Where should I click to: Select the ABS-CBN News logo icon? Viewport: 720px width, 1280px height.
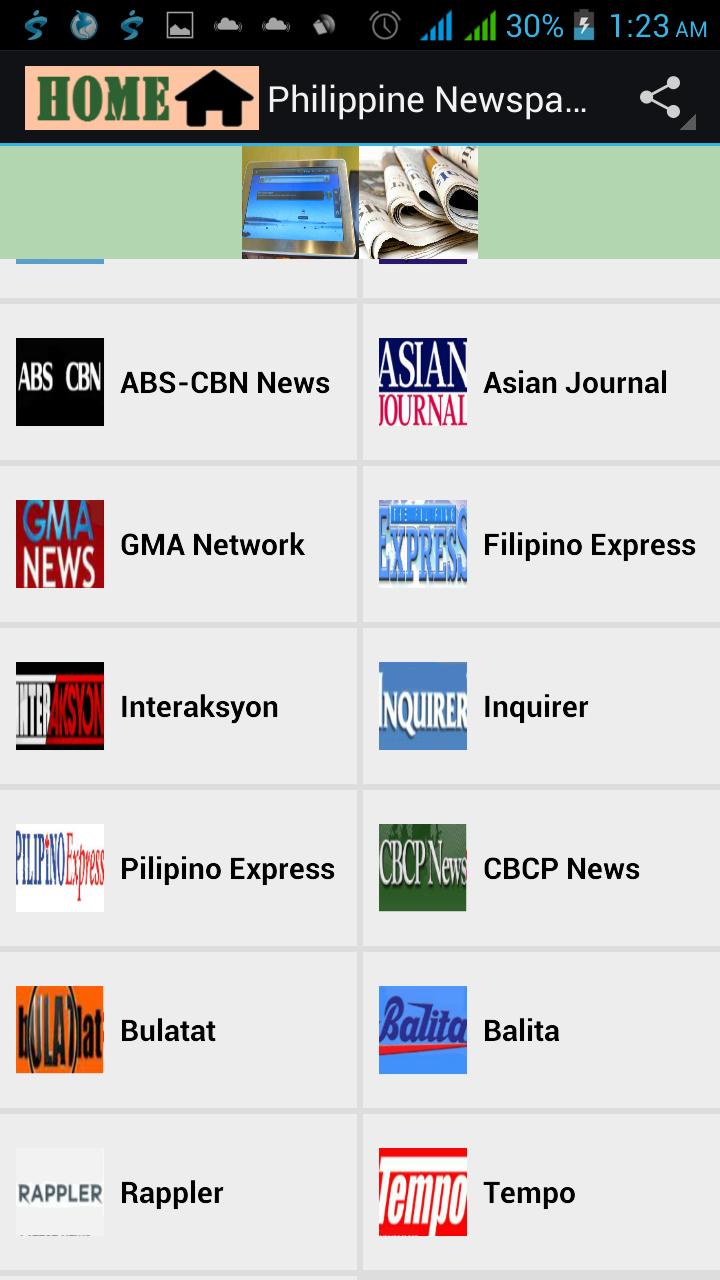click(59, 382)
